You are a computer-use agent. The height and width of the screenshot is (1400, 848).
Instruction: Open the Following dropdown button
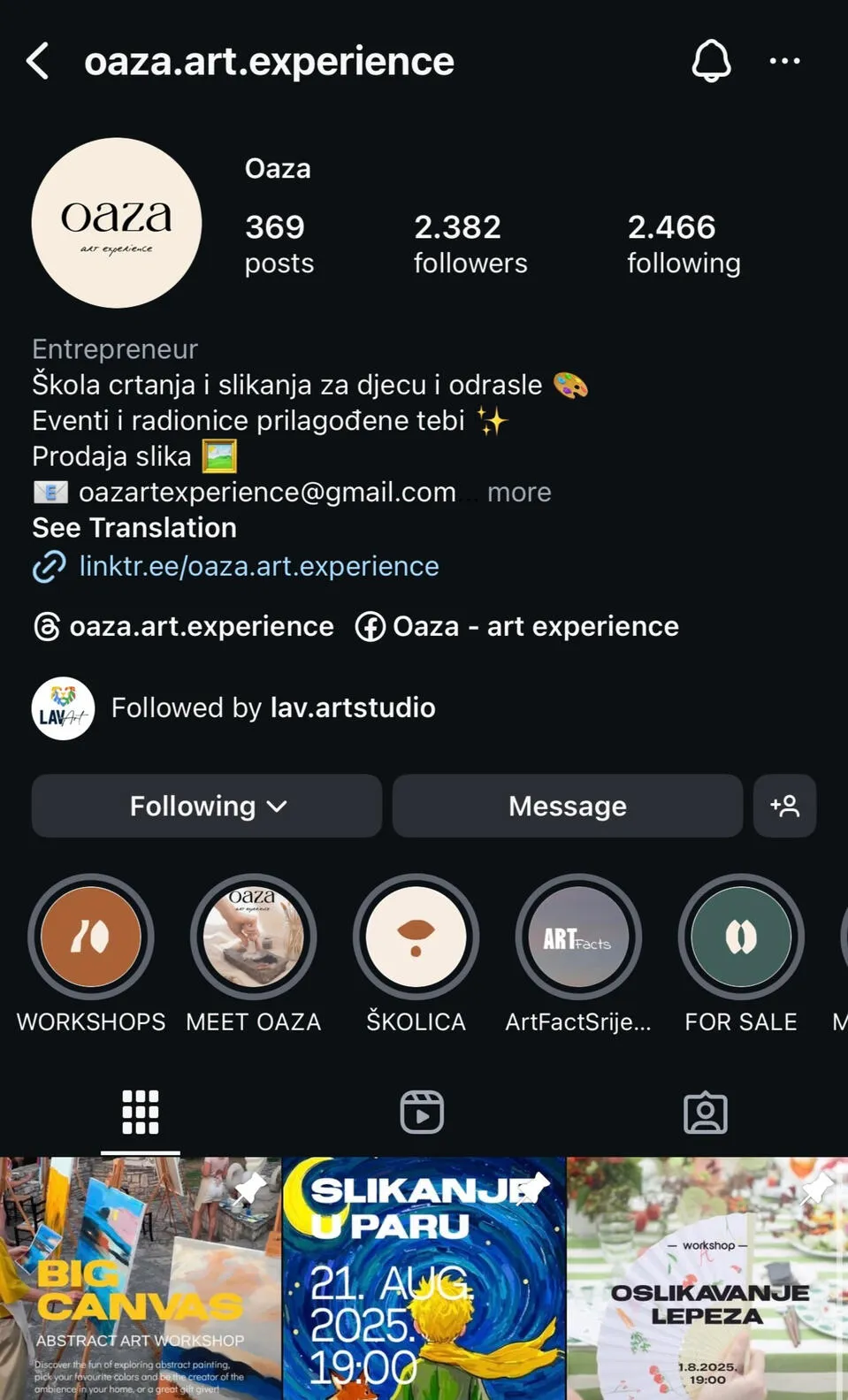click(x=207, y=806)
